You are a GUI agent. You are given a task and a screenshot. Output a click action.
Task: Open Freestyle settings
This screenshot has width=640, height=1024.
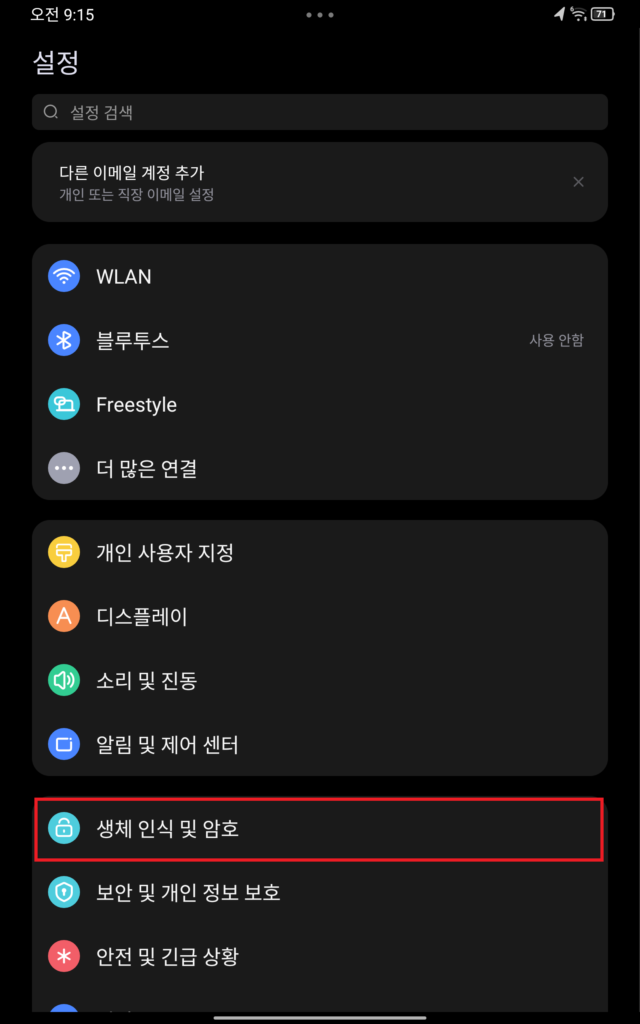(x=320, y=404)
